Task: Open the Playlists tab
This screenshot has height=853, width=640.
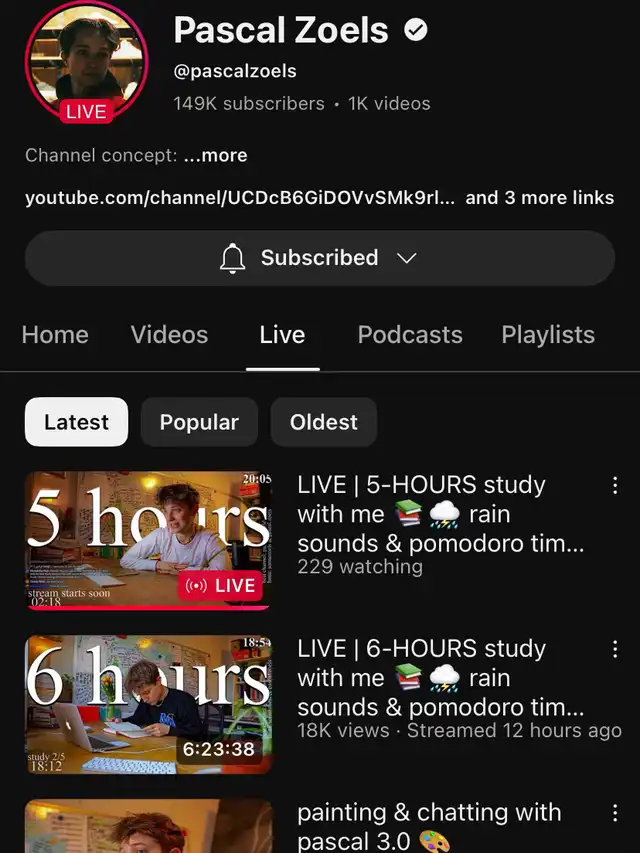Action: click(548, 335)
